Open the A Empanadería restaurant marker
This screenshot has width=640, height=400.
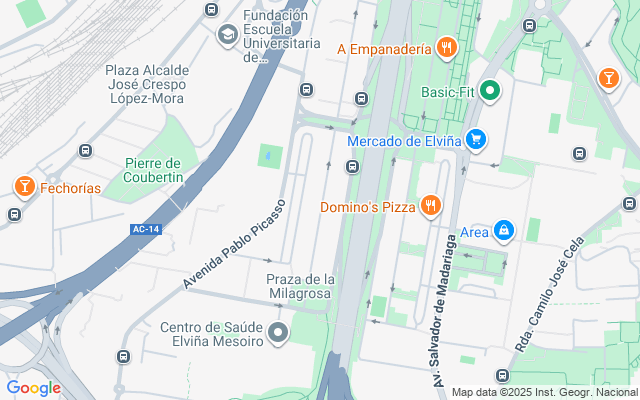click(446, 47)
